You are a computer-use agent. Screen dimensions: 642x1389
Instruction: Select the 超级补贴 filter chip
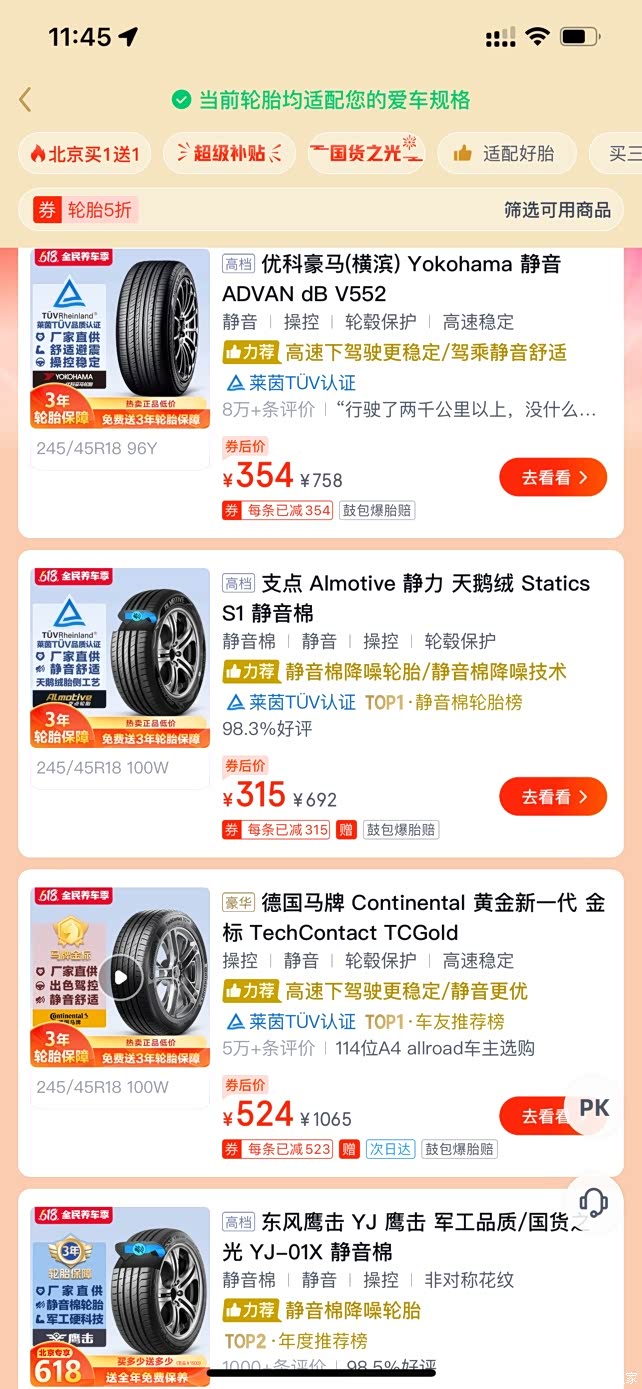tap(228, 153)
